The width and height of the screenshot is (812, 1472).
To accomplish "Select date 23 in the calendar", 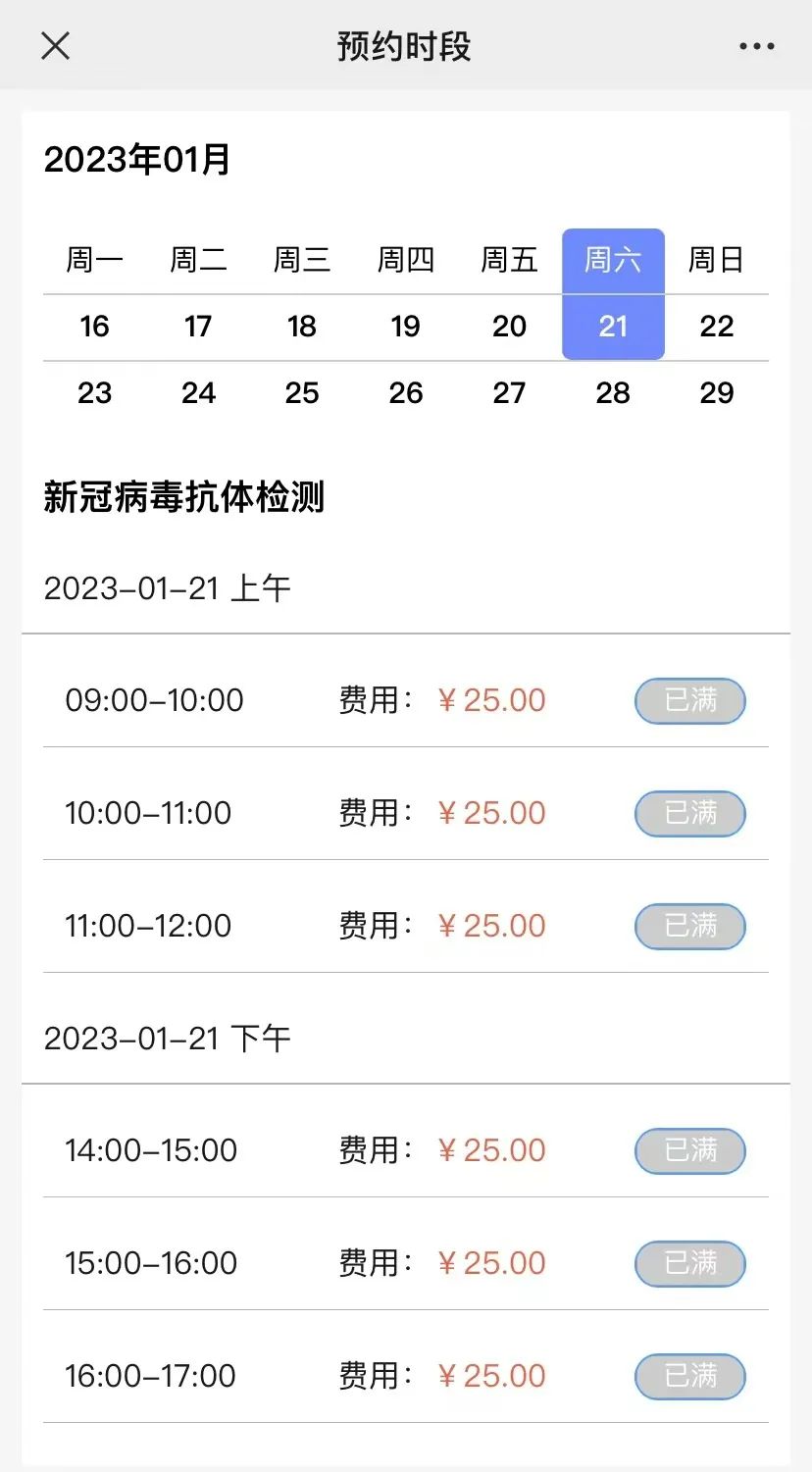I will coord(94,393).
